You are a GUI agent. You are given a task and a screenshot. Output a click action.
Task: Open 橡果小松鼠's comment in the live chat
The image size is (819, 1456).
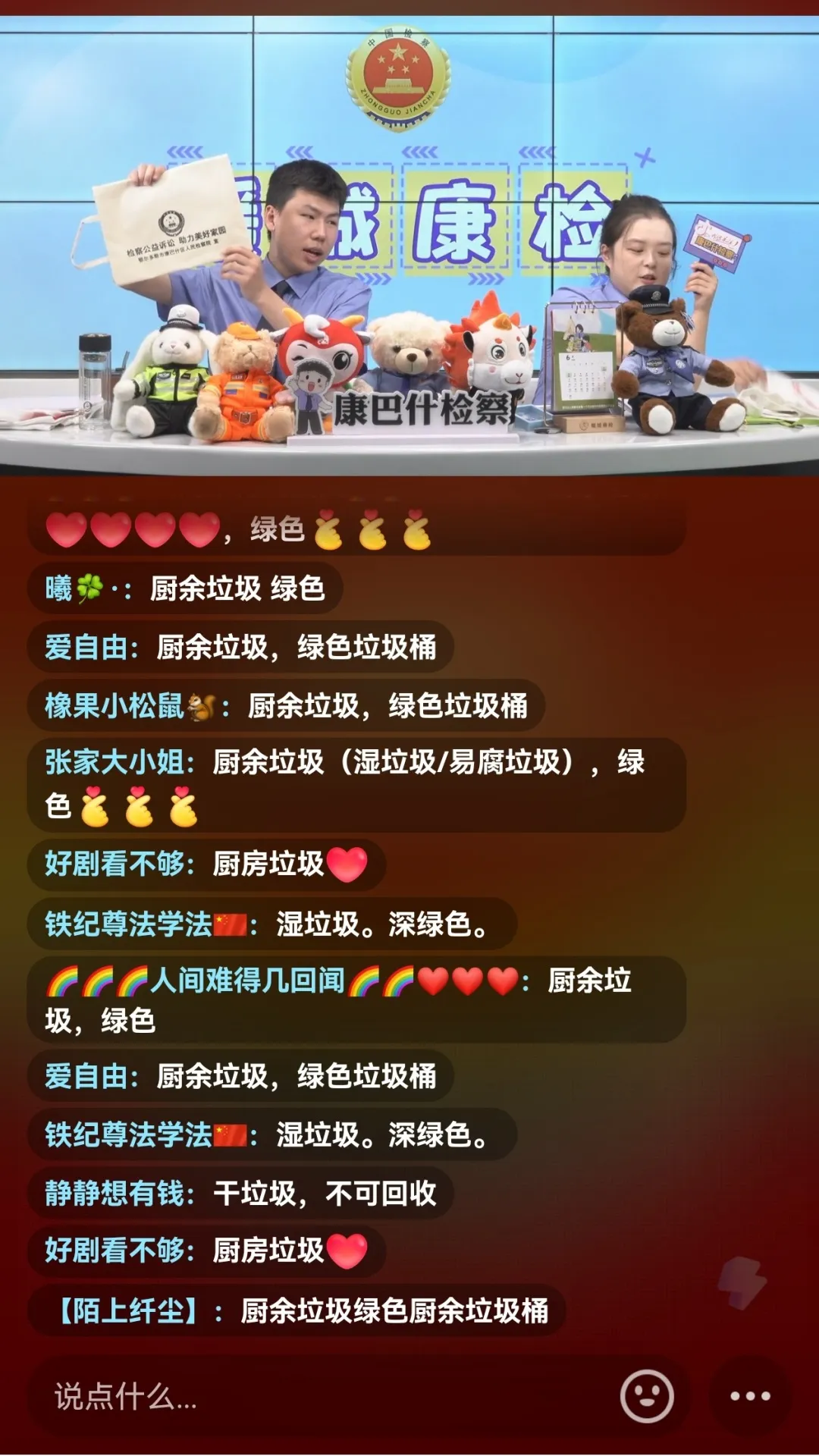286,706
